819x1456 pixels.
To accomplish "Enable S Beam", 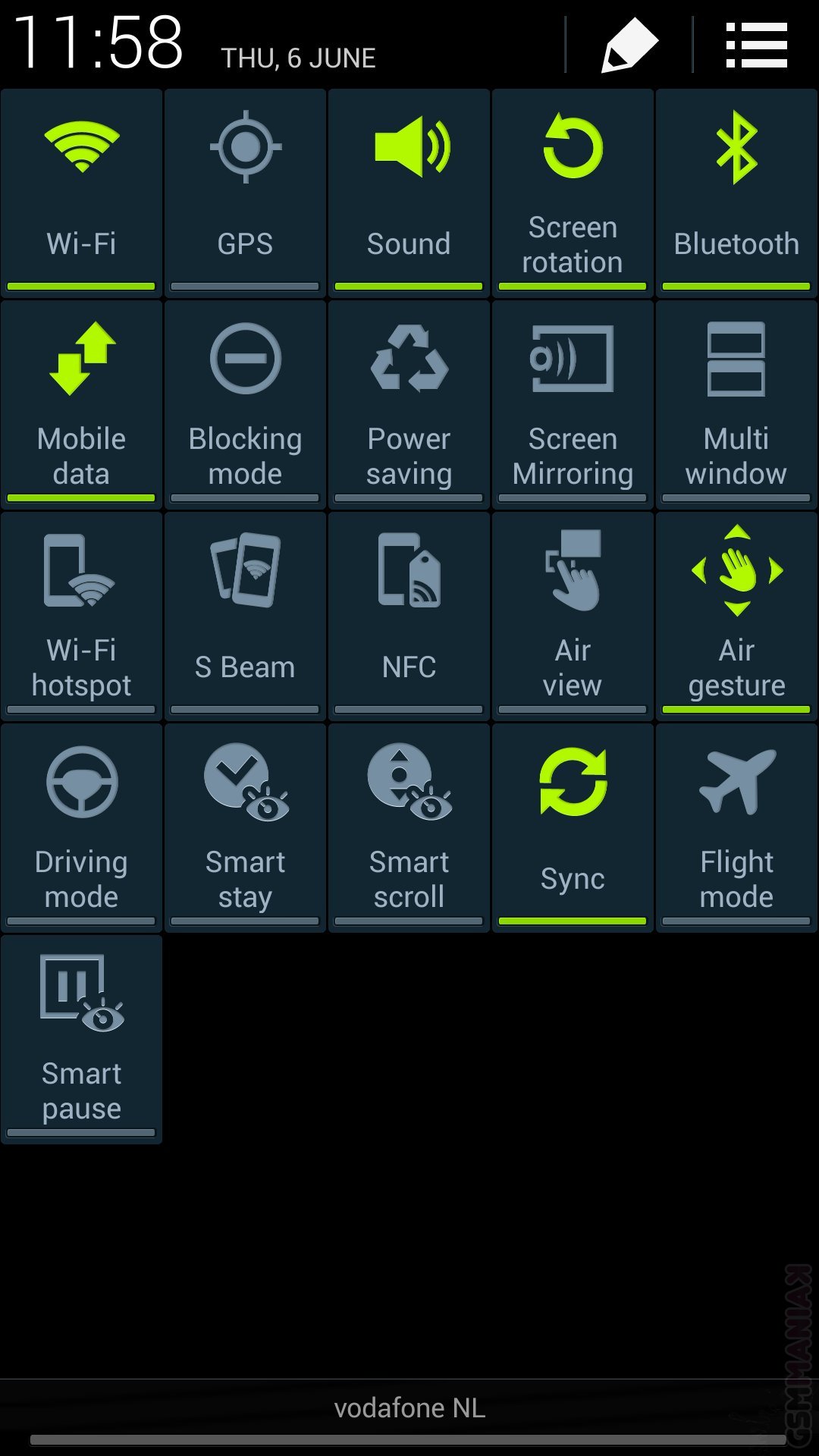I will pos(245,616).
